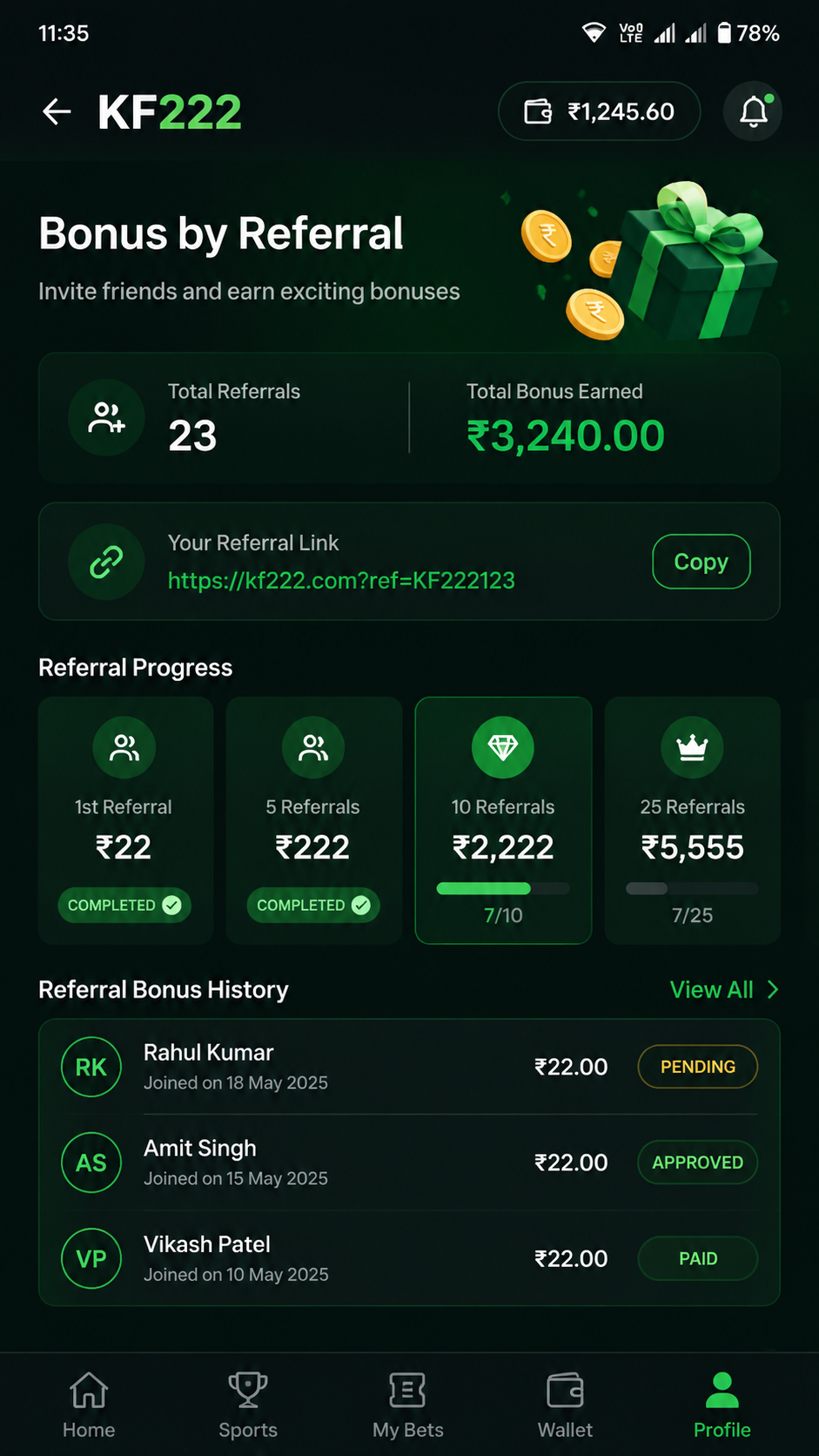Switch to the My Bets tab

[x=407, y=1404]
